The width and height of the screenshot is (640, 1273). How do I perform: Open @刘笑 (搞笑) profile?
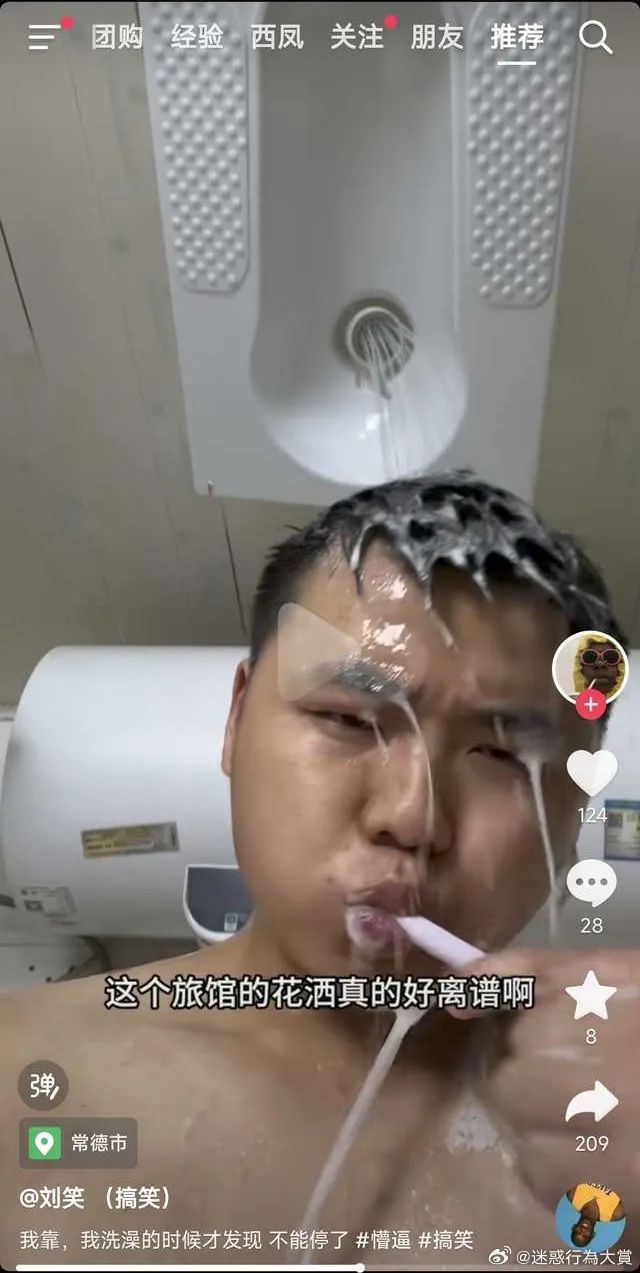pos(97,1197)
